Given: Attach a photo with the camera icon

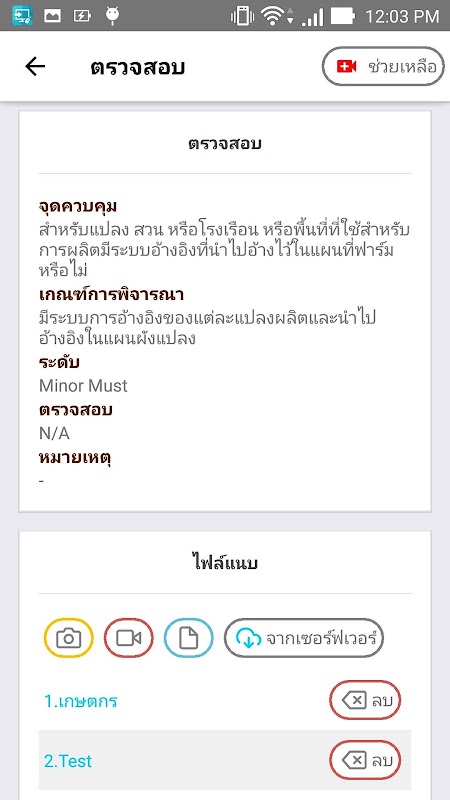Looking at the screenshot, I should point(68,638).
